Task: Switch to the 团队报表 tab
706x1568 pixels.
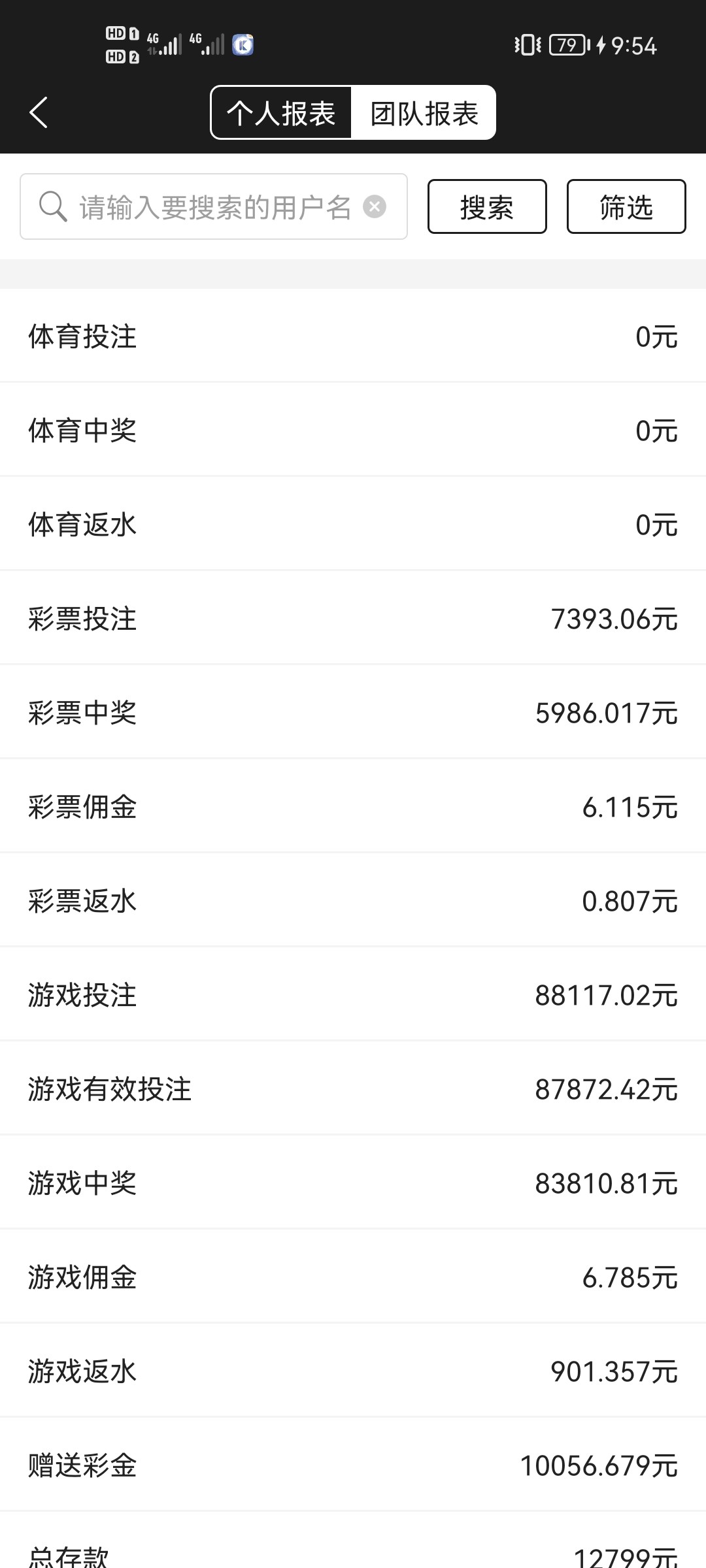Action: tap(424, 113)
